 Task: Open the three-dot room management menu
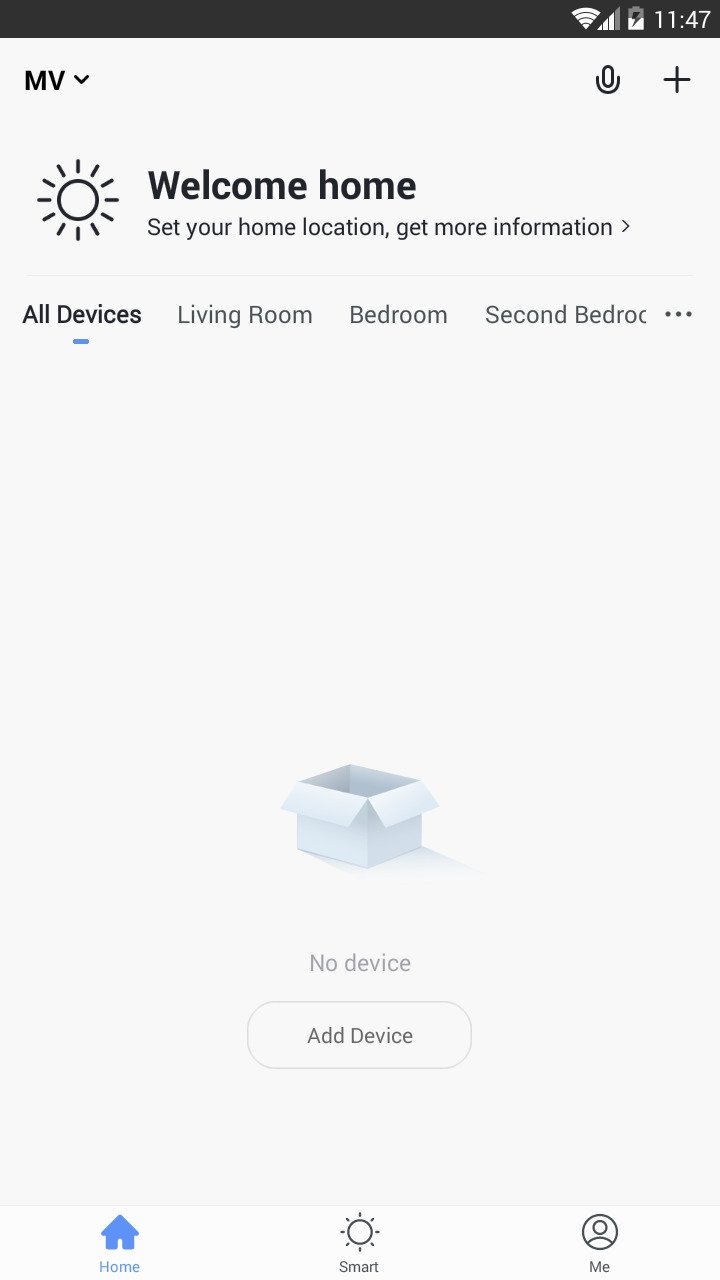click(x=678, y=315)
